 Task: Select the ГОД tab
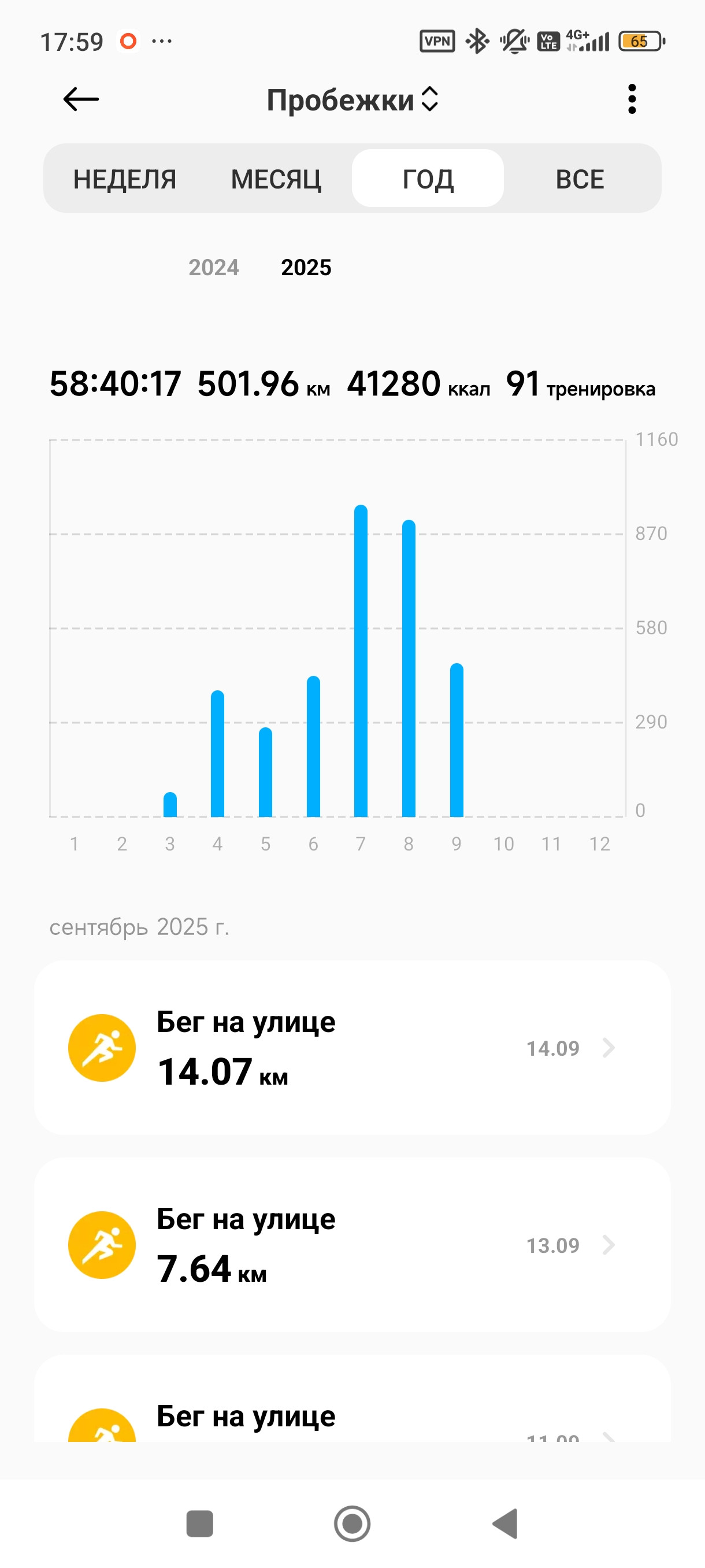click(428, 179)
